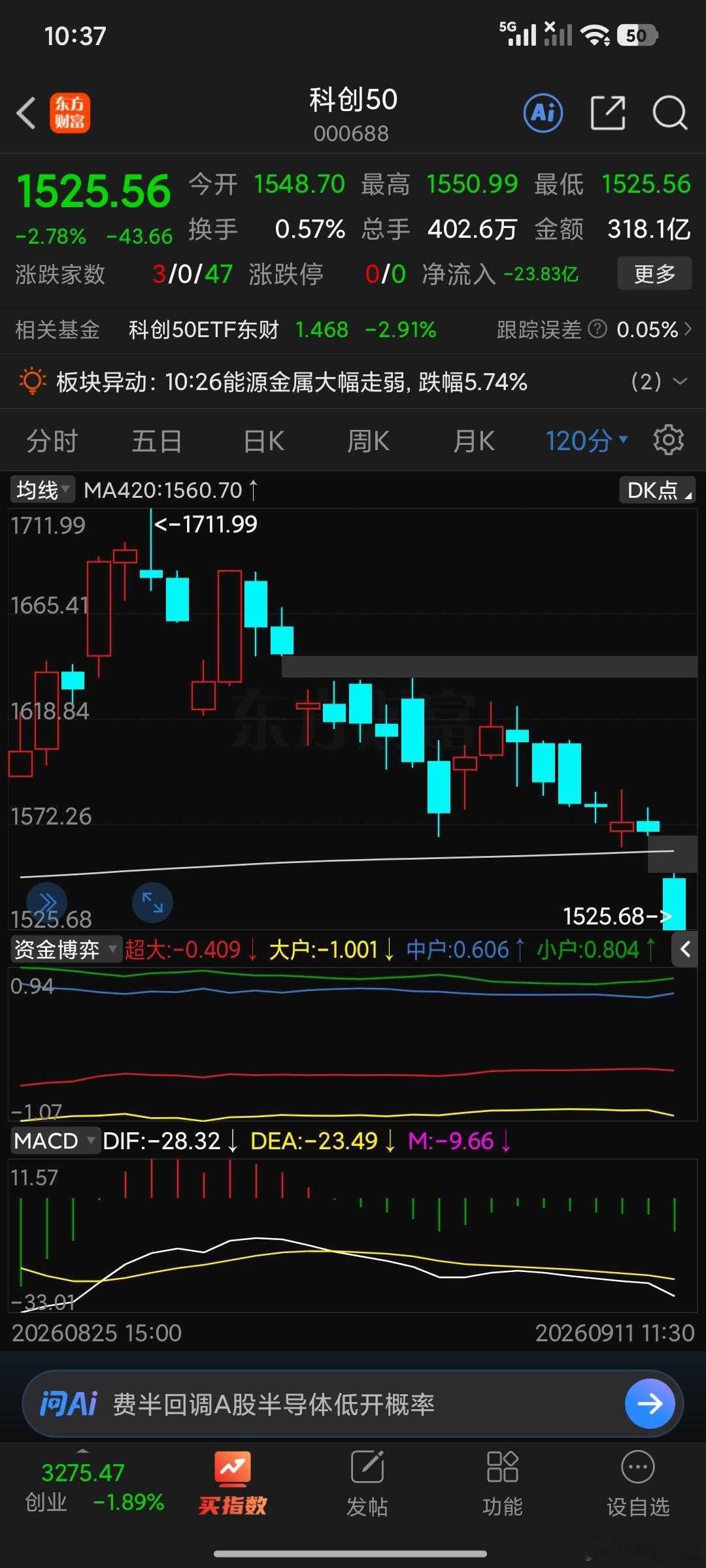
Task: Open the Ai assistant icon
Action: 543,113
